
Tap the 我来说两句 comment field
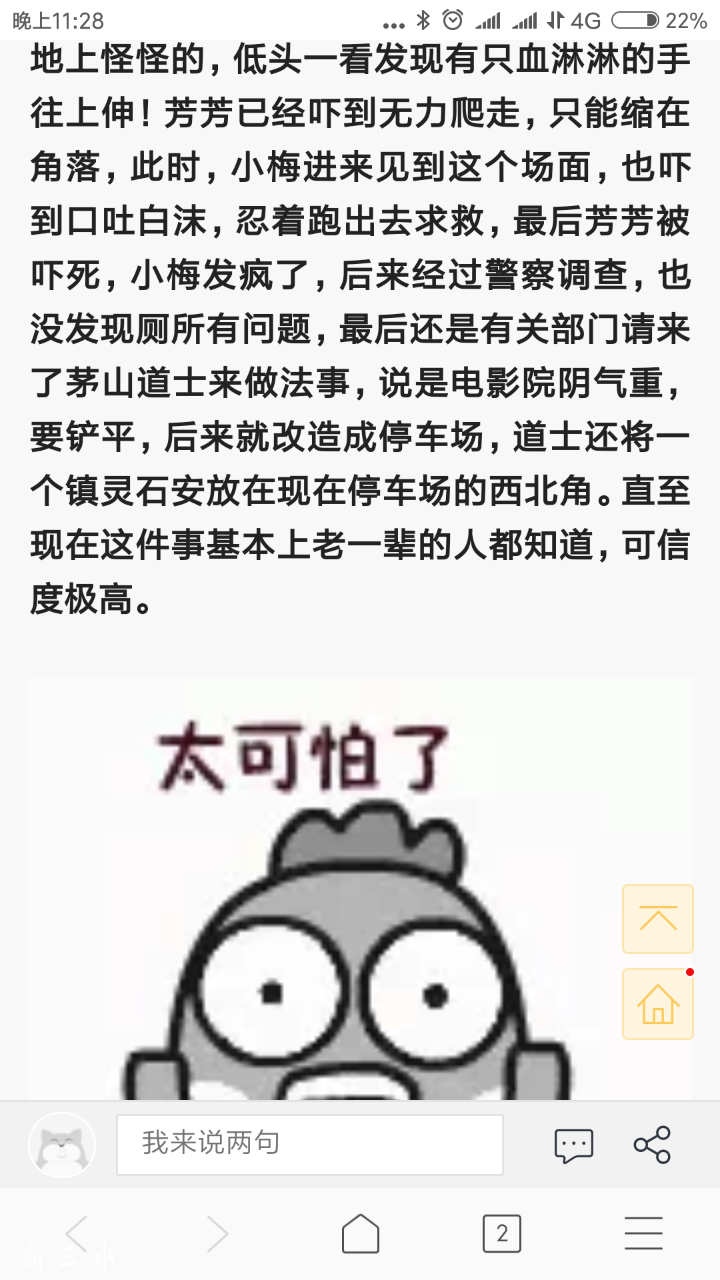309,1144
